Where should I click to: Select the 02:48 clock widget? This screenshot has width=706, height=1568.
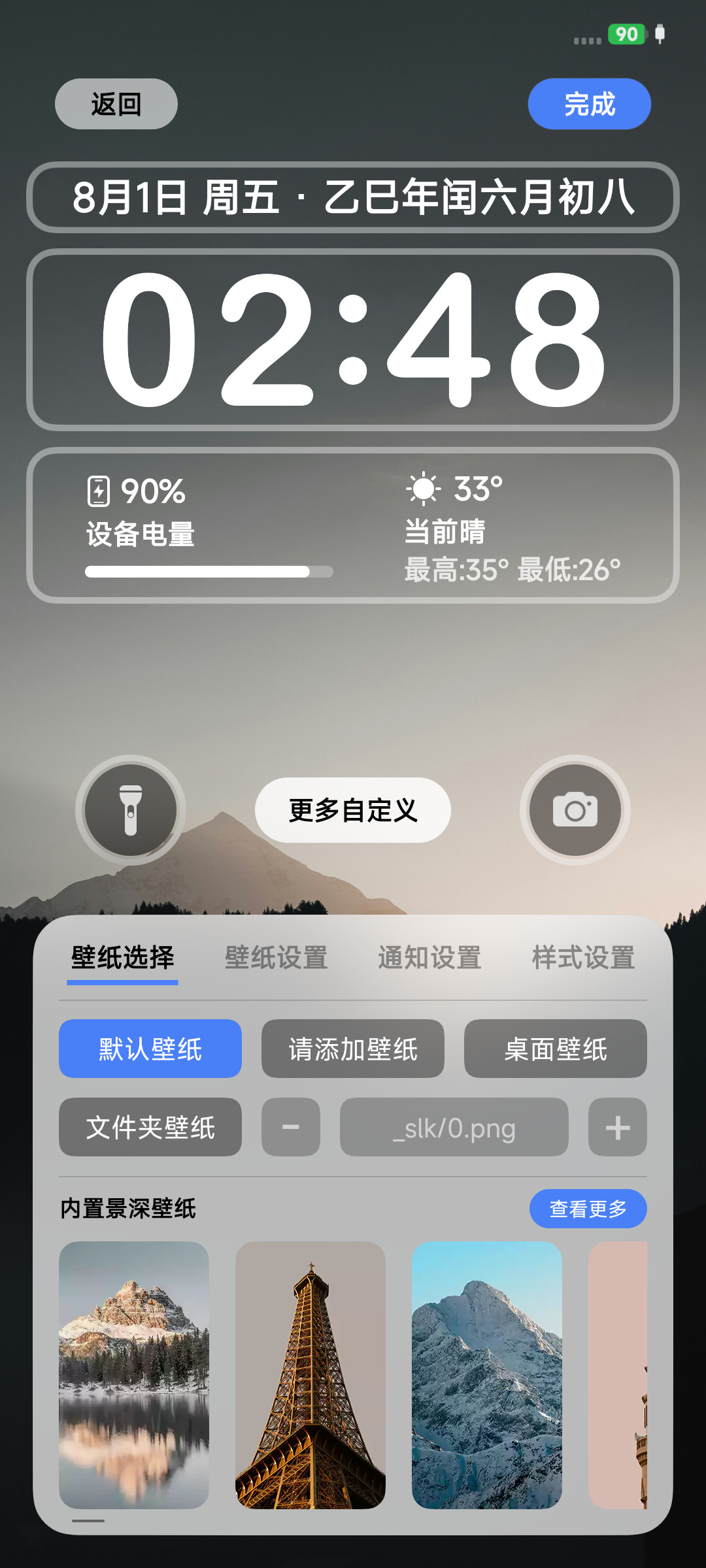[353, 340]
